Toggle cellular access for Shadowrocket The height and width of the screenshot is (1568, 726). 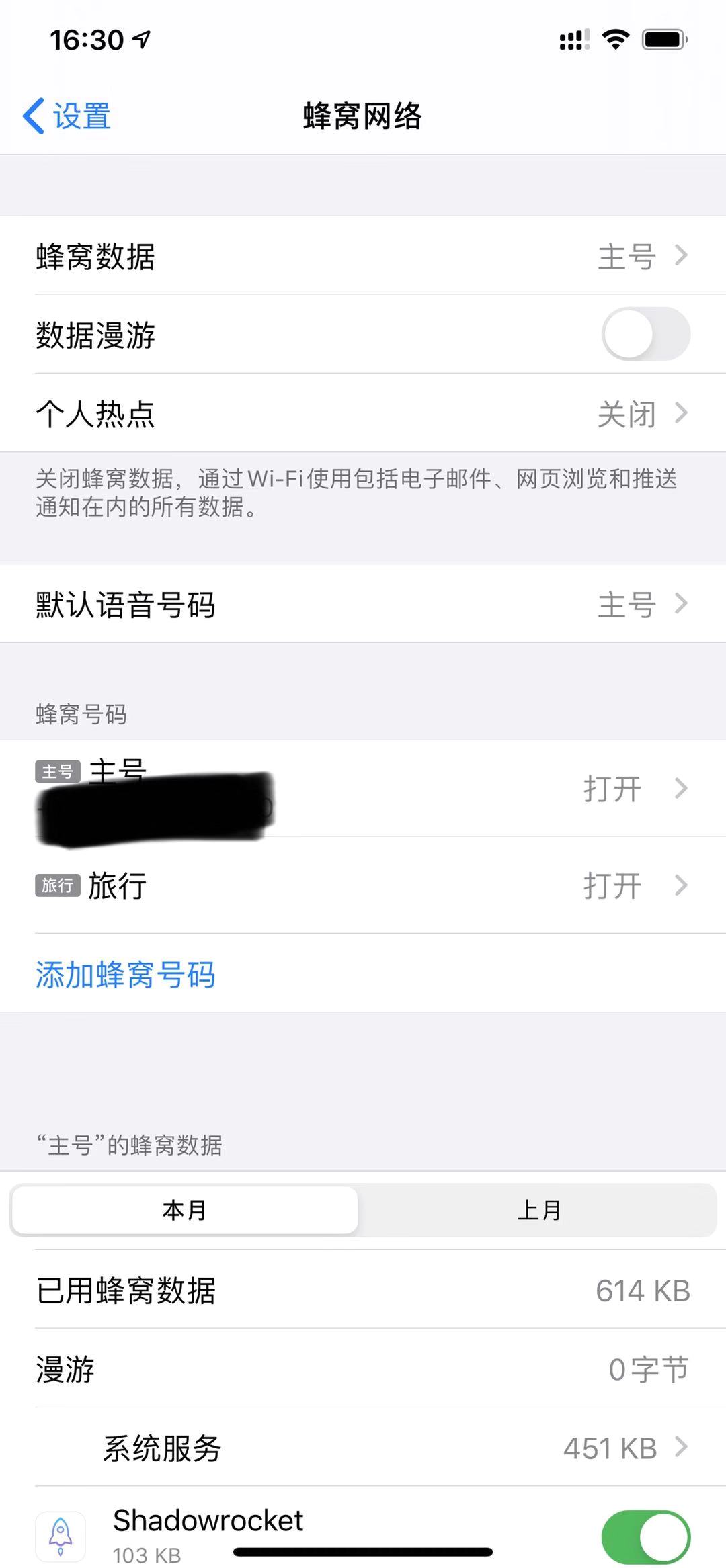643,1534
